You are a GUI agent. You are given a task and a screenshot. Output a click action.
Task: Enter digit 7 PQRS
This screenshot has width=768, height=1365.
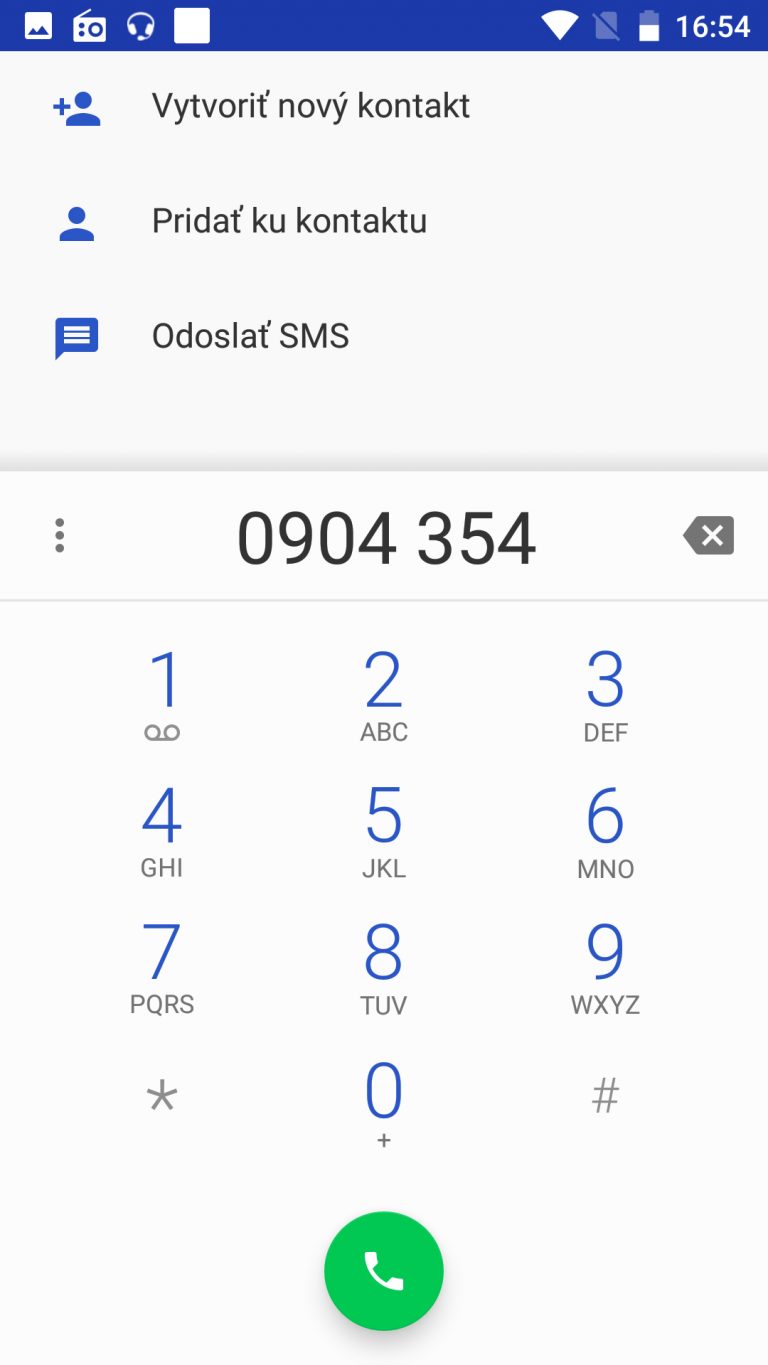pos(162,968)
